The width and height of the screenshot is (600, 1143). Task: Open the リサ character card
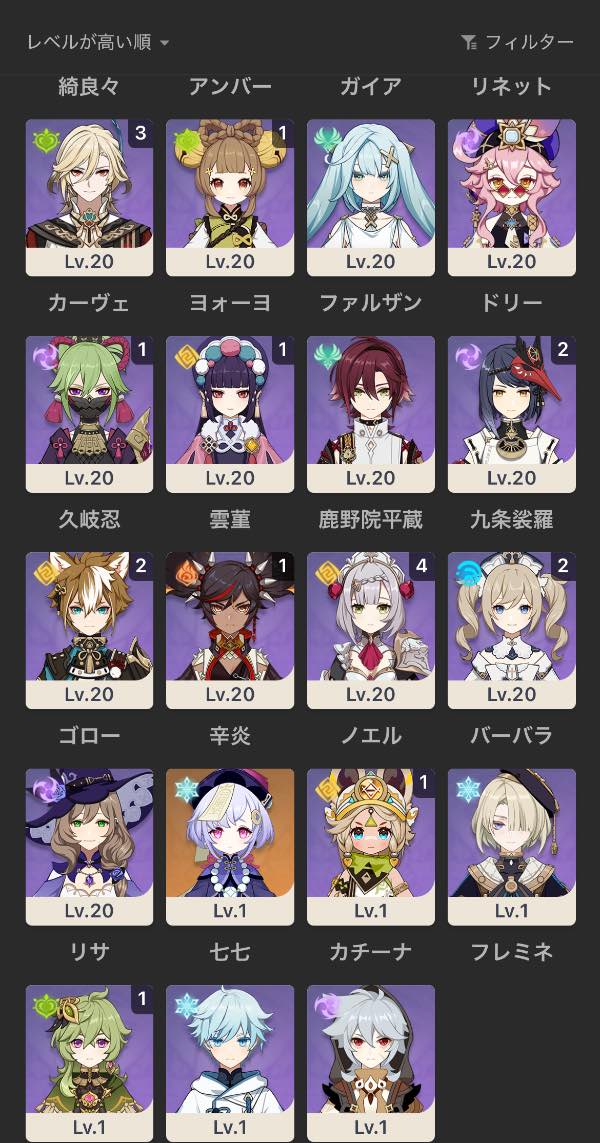pyautogui.click(x=89, y=846)
